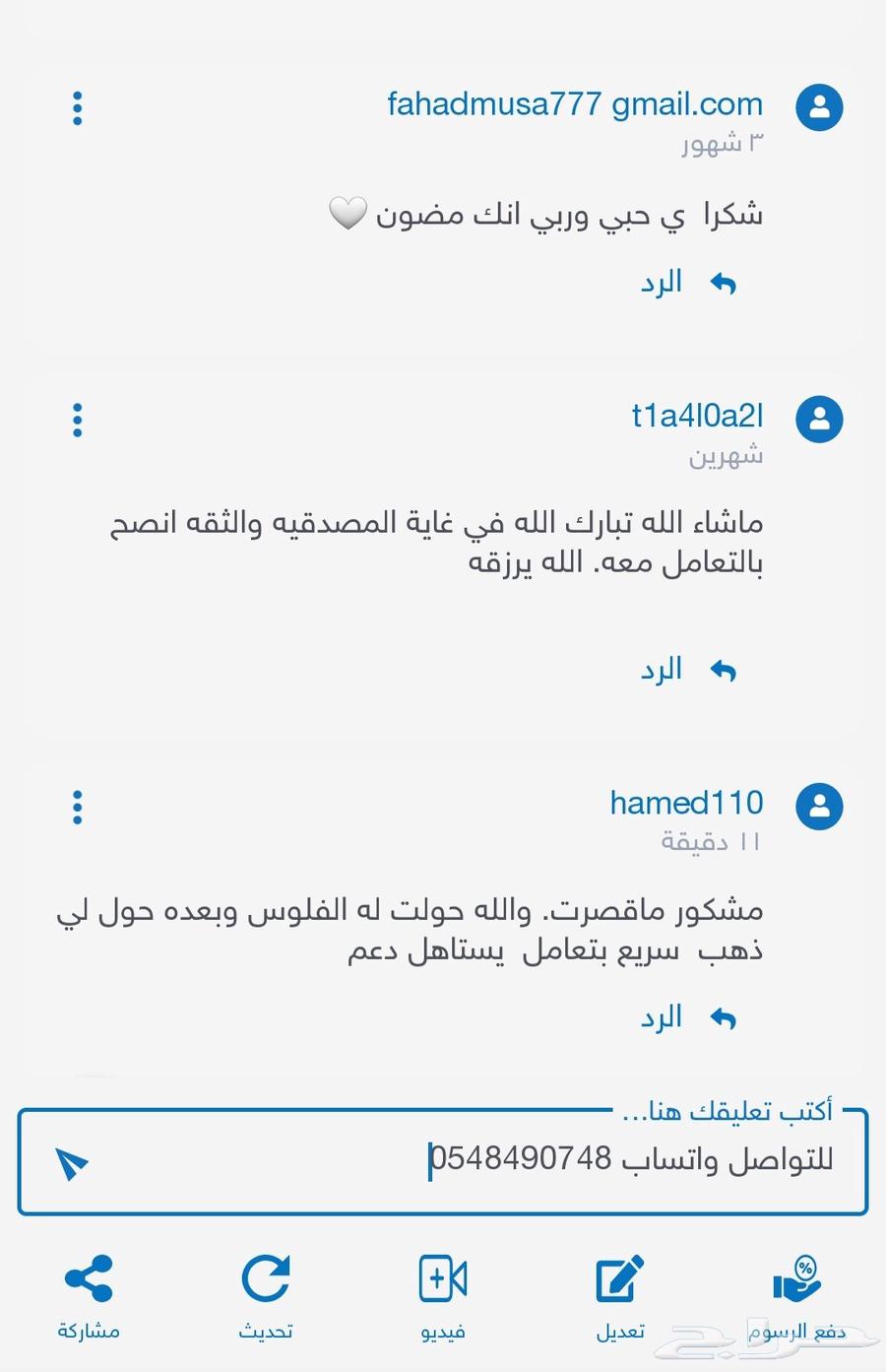Screen dimensions: 886x1372
Task: Reply (الرد) to fahadmusa777's comment
Action: click(x=662, y=282)
